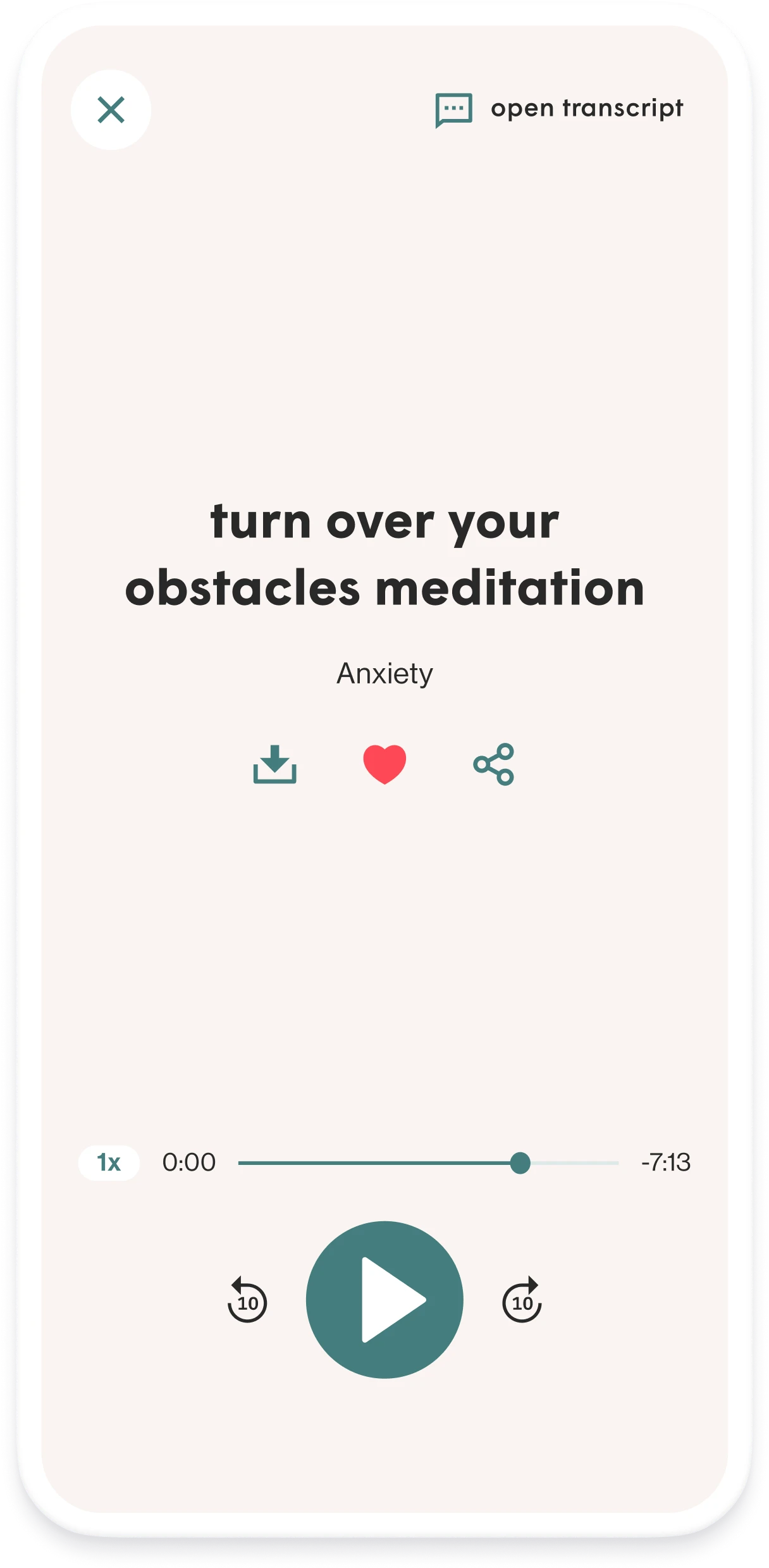Rewind 10 seconds
Screen dimensions: 769x1568
[x=247, y=1300]
